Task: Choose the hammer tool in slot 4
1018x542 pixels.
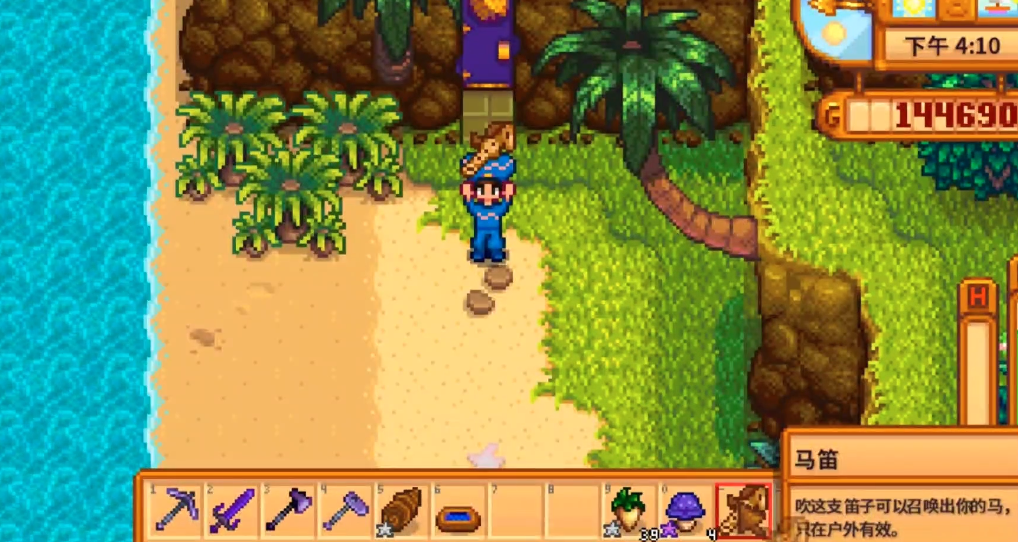Action: point(344,510)
